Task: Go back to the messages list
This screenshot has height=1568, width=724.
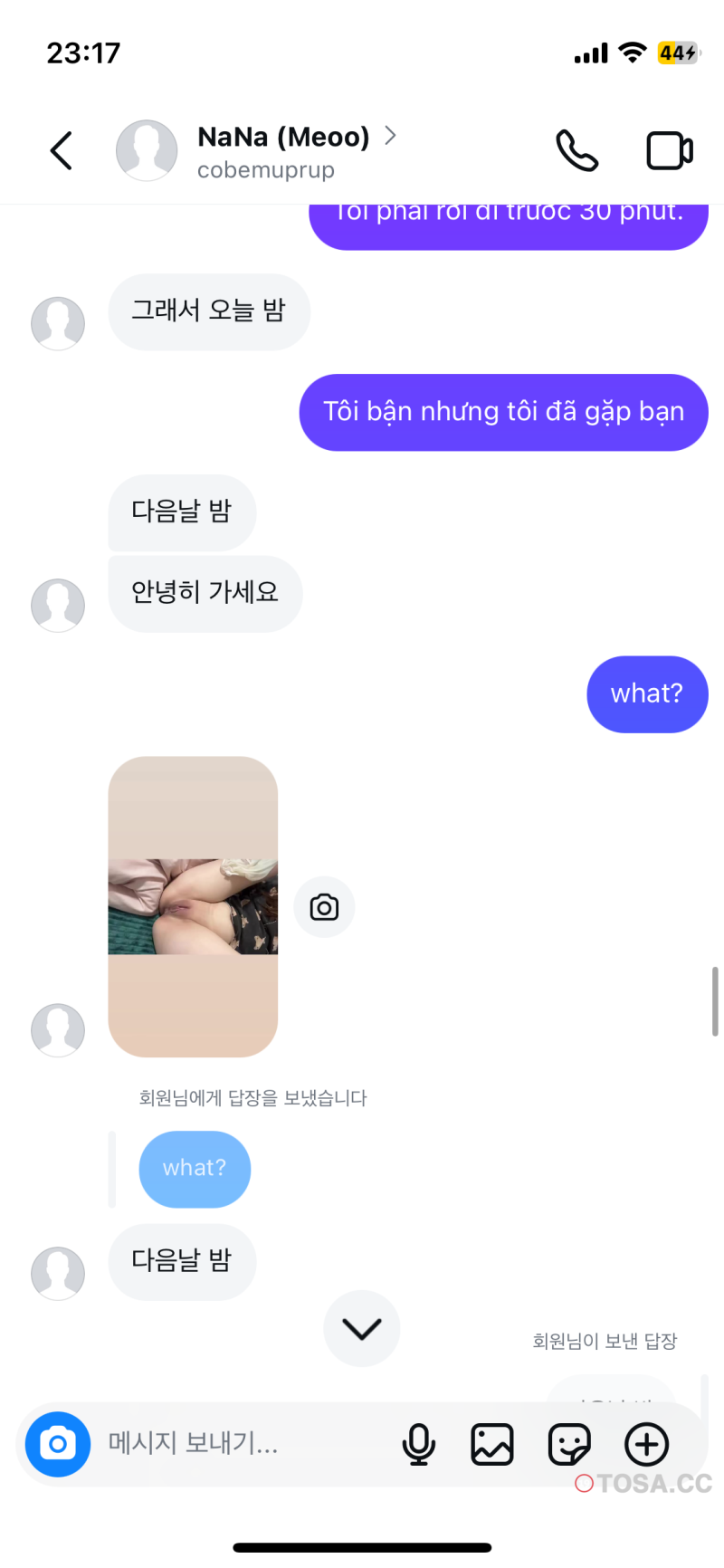Action: (x=61, y=150)
